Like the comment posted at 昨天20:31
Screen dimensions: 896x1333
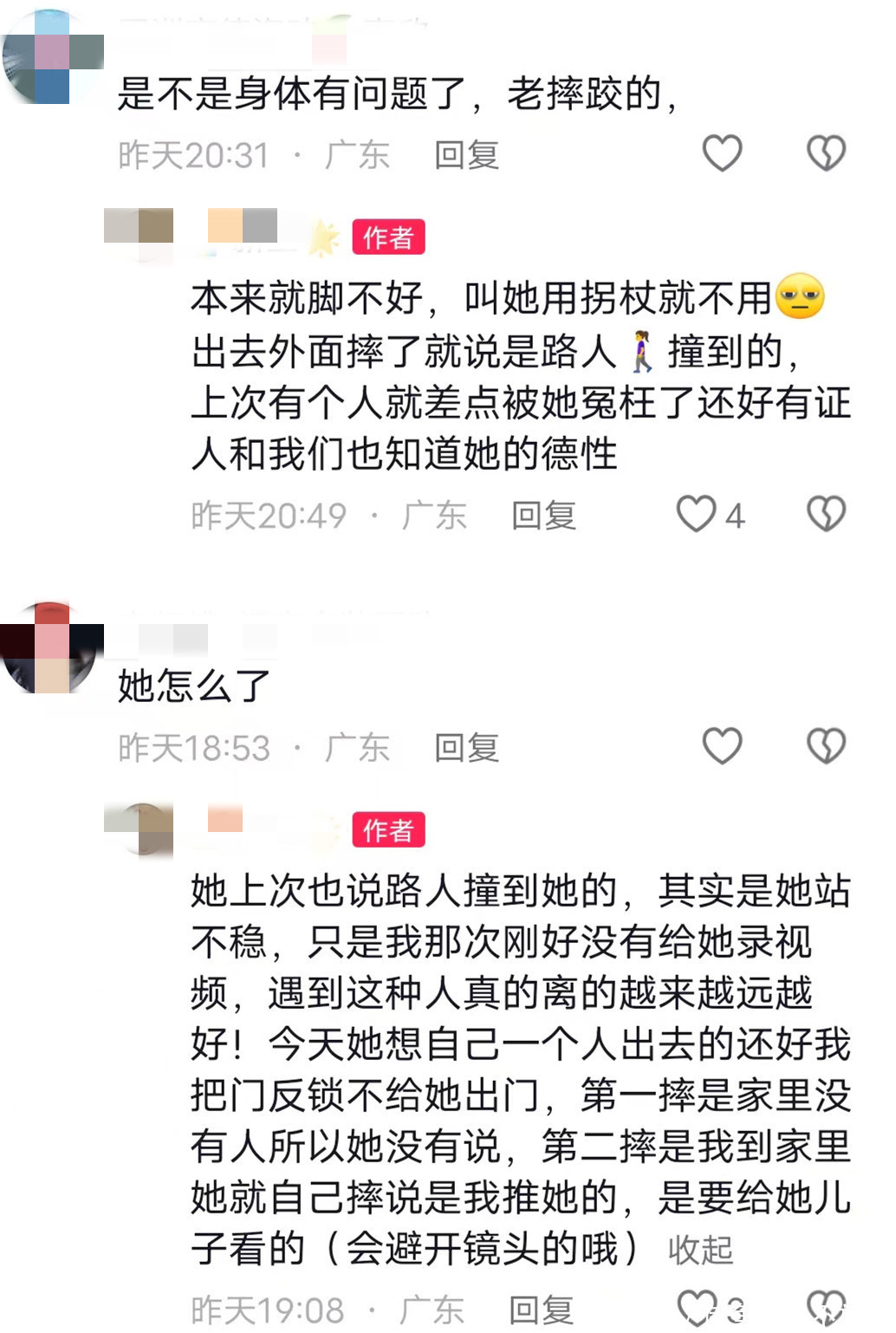tap(721, 153)
